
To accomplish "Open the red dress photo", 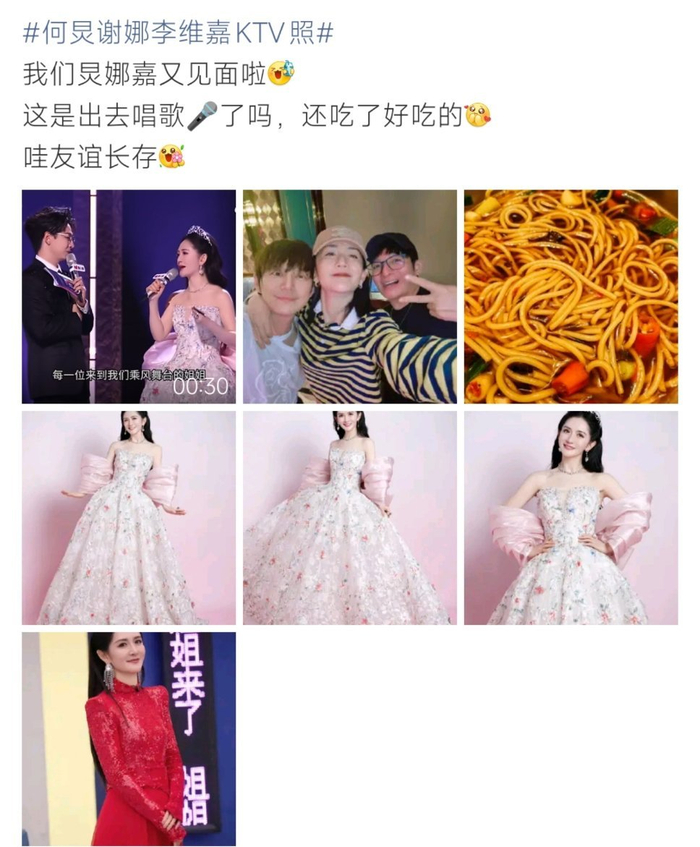I will click(x=129, y=738).
